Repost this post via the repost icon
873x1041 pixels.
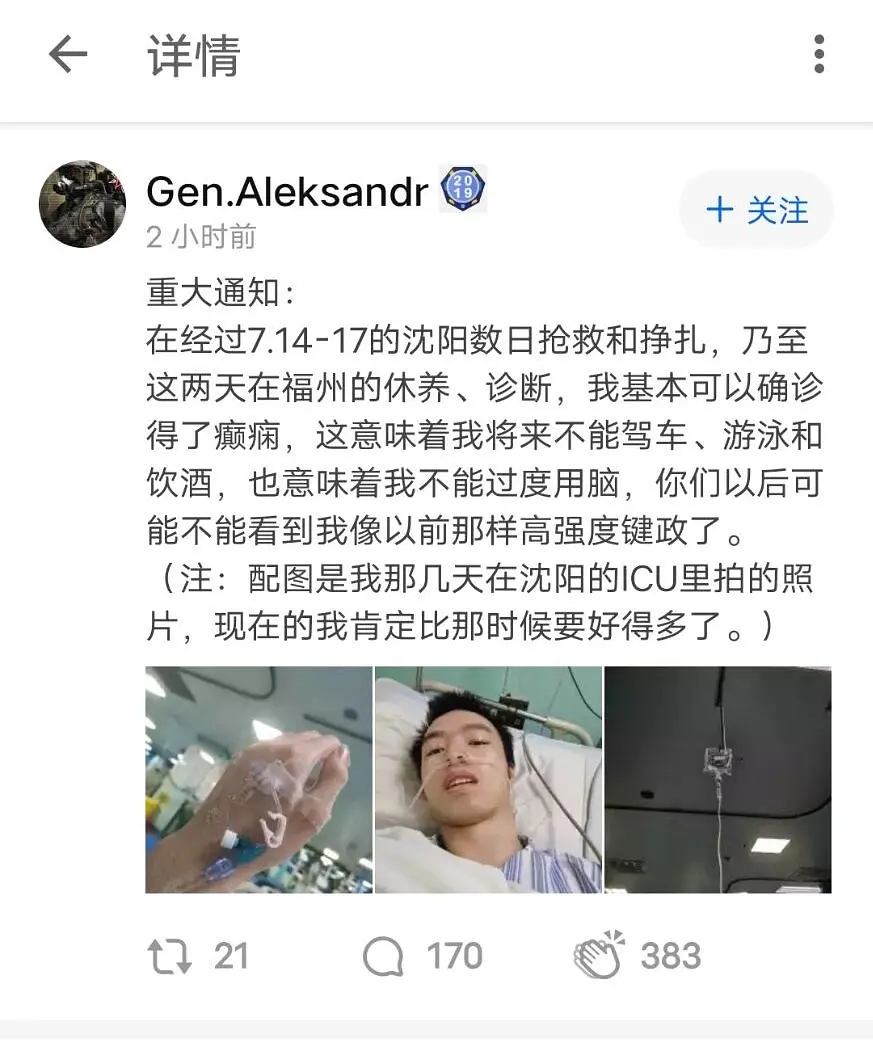click(x=170, y=956)
